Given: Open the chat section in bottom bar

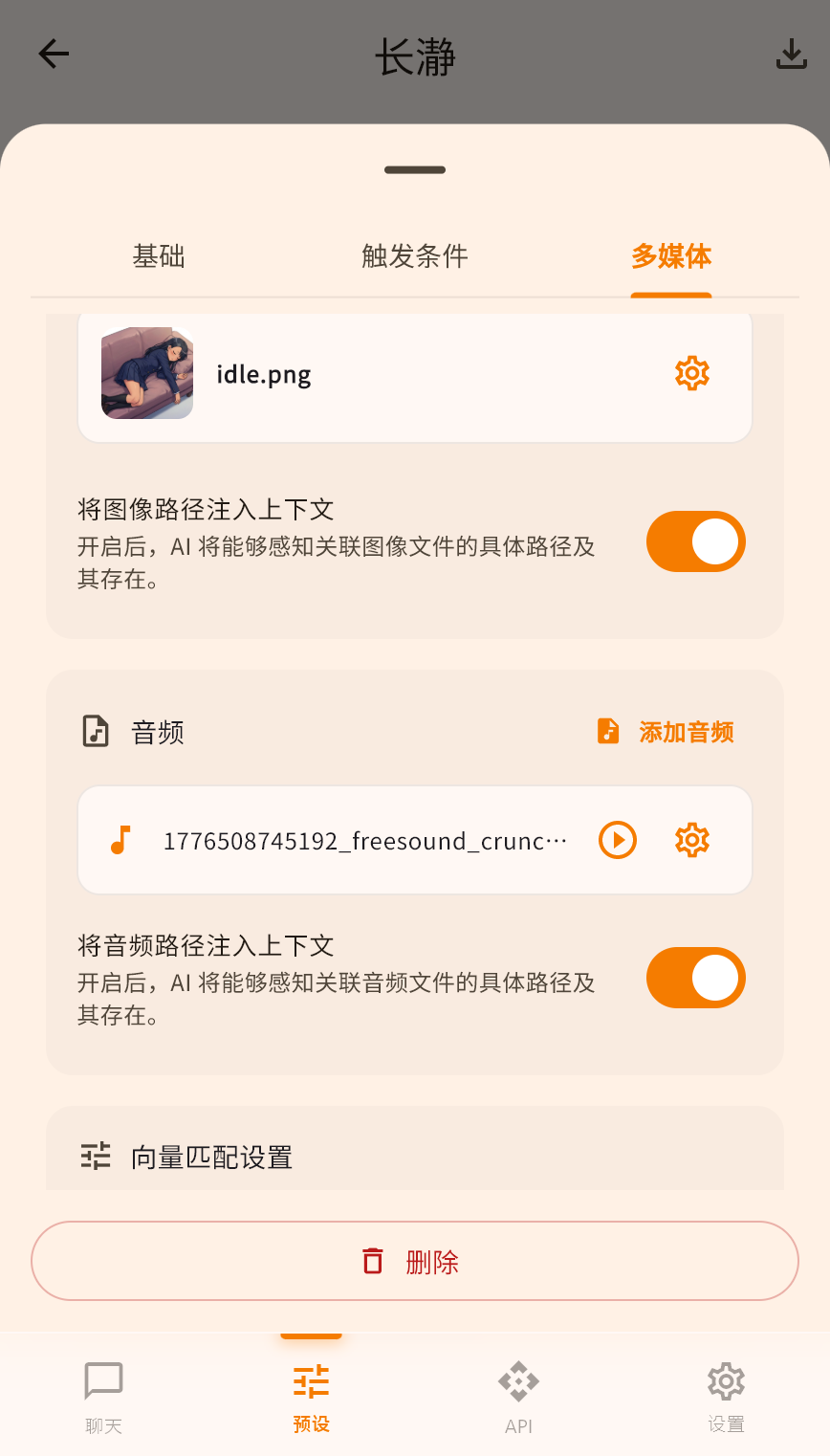Looking at the screenshot, I should (102, 1395).
